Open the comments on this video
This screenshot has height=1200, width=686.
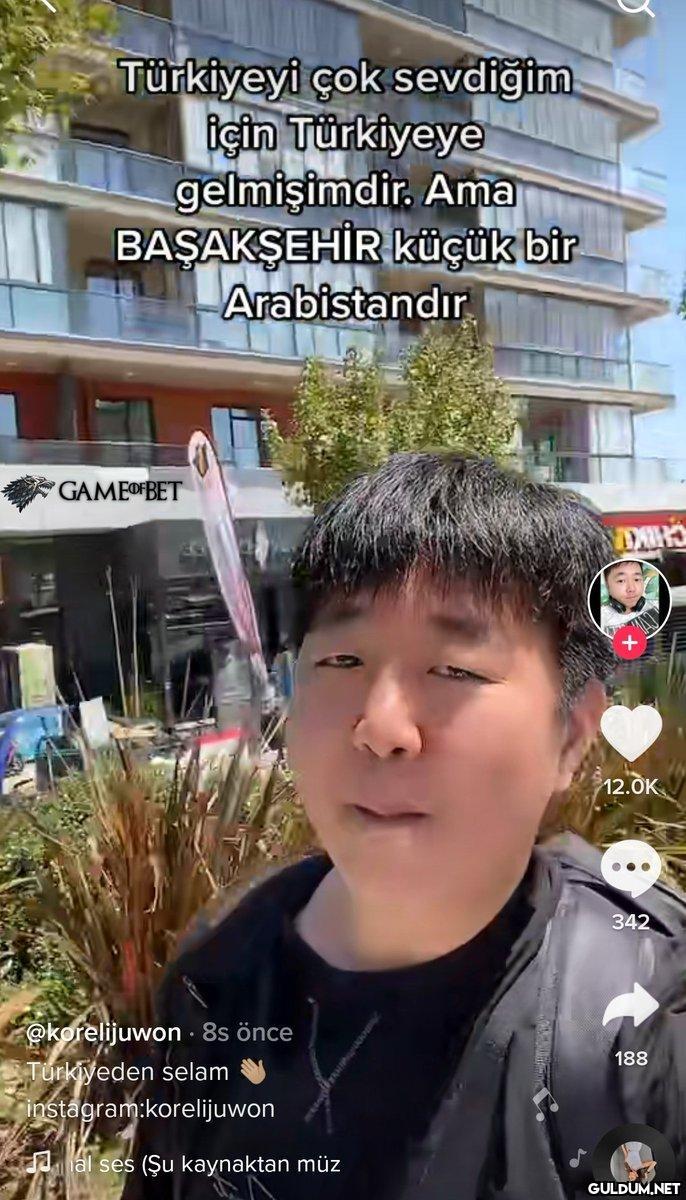coord(631,867)
